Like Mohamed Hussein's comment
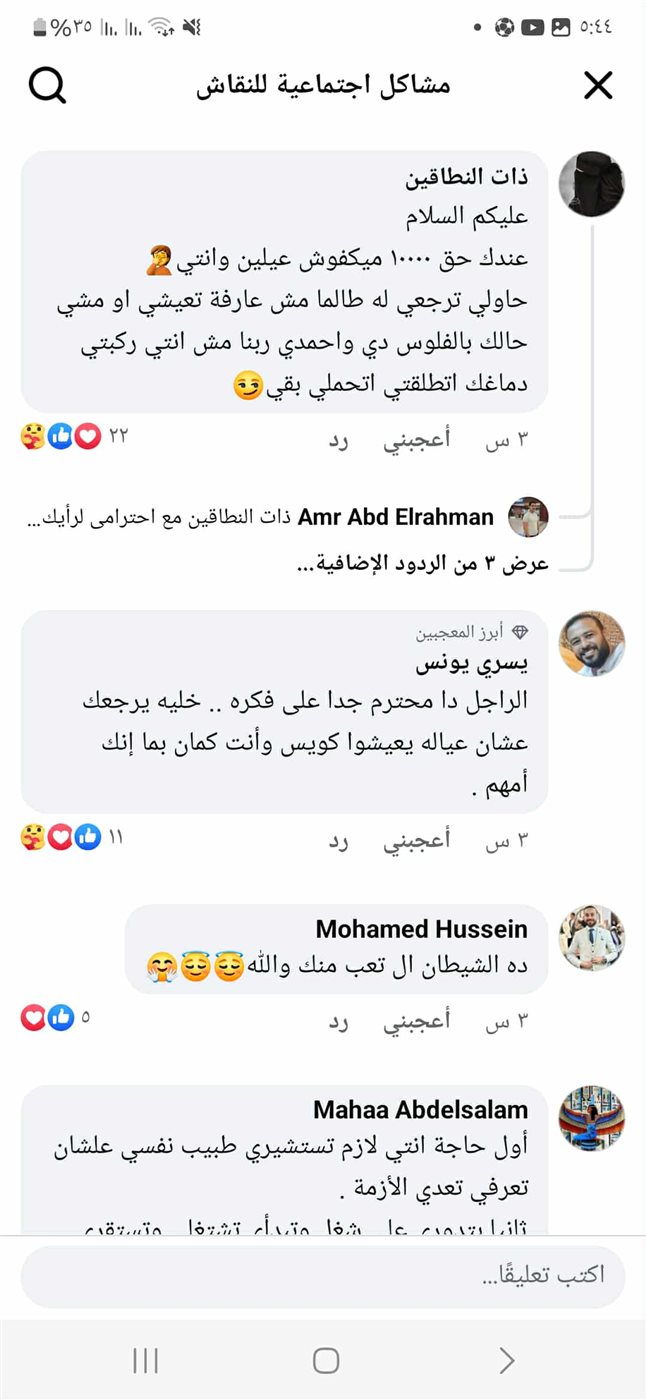 pyautogui.click(x=417, y=1022)
